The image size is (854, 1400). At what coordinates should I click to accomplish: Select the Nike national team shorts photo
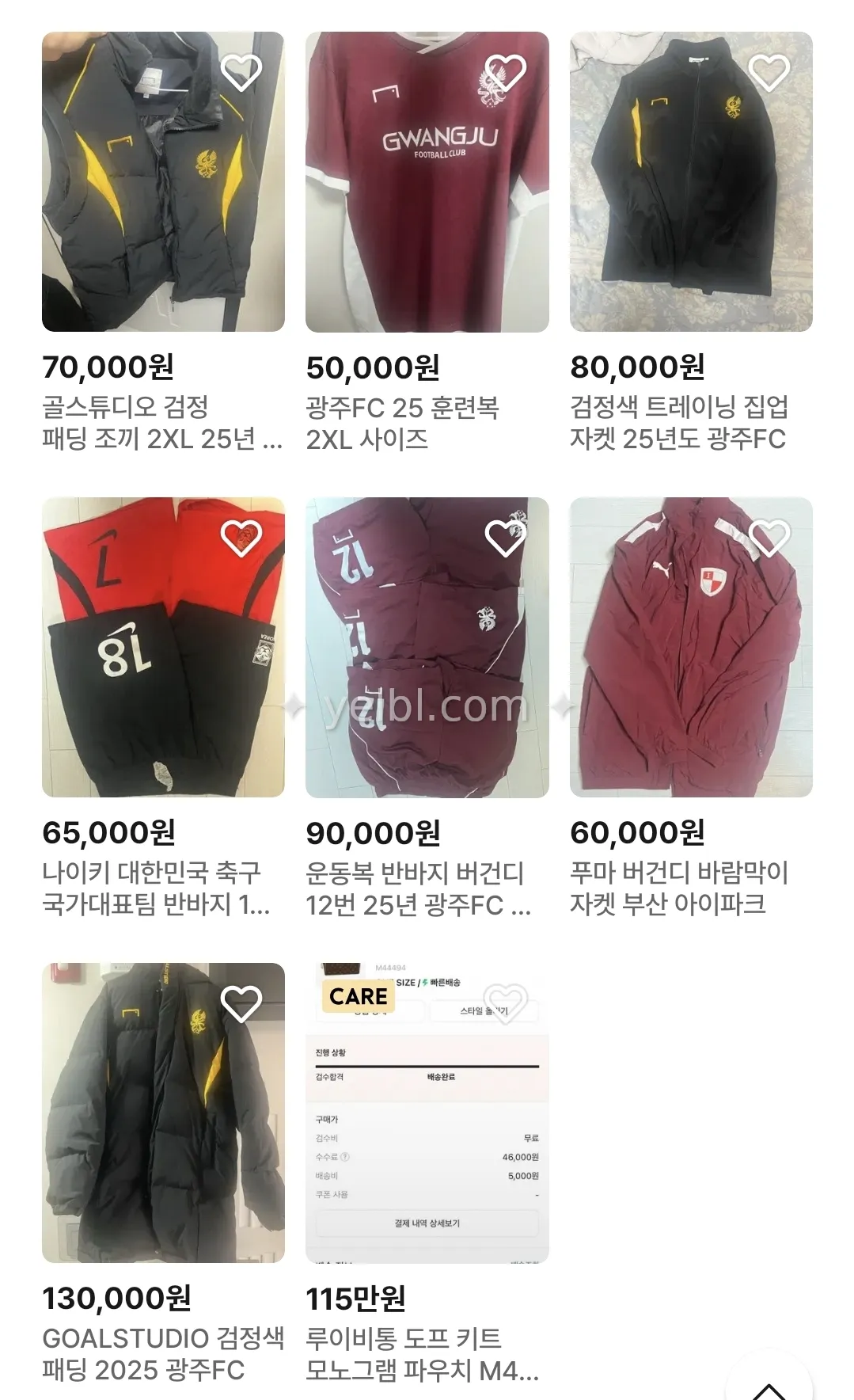pos(163,649)
